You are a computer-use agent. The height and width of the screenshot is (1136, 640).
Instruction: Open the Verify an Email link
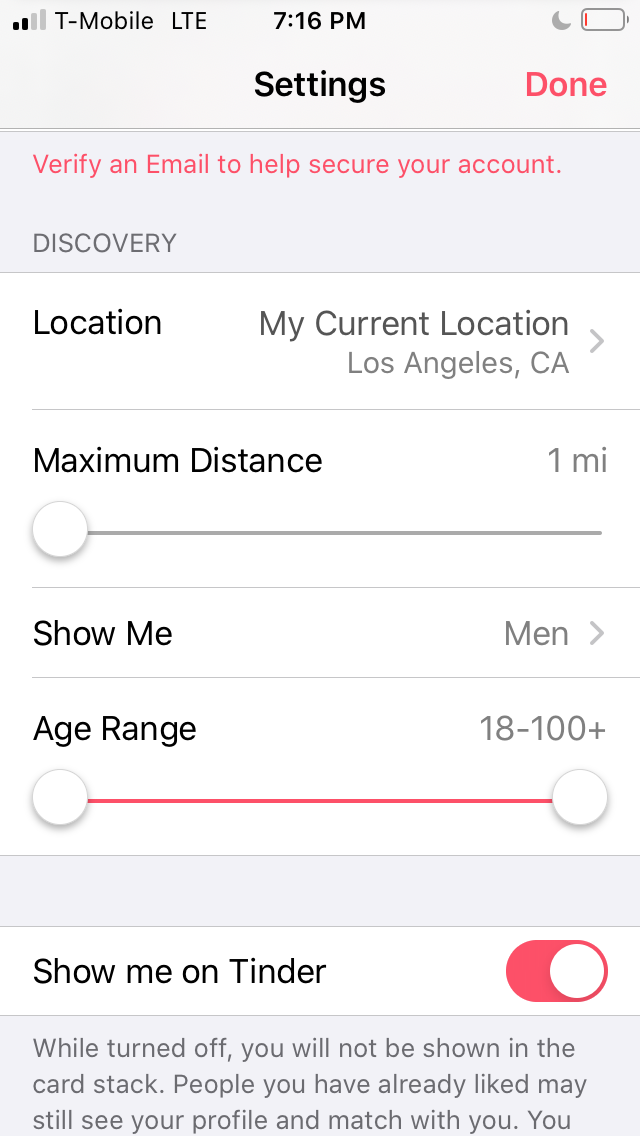297,164
